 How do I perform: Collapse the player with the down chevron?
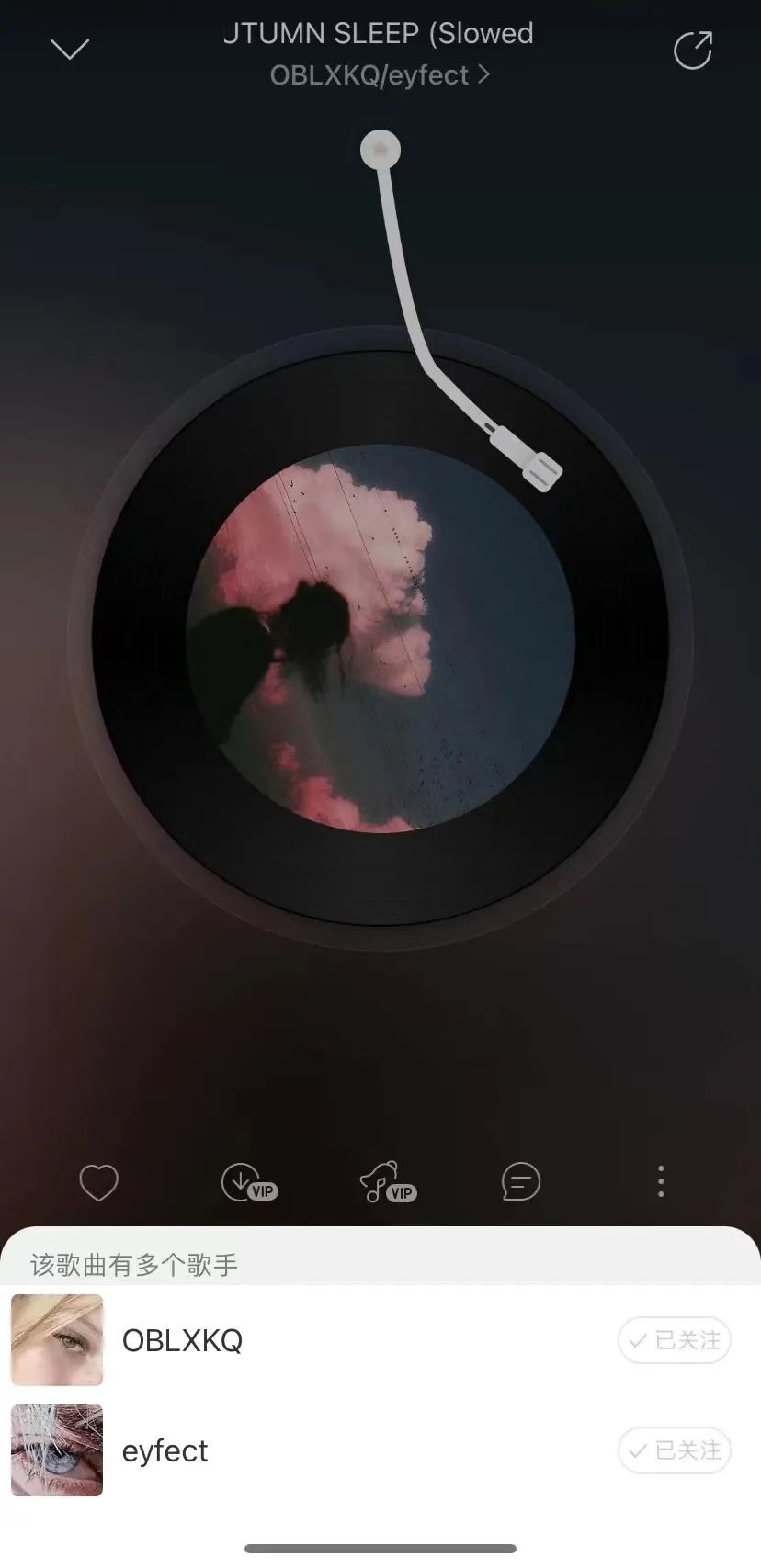[x=70, y=50]
